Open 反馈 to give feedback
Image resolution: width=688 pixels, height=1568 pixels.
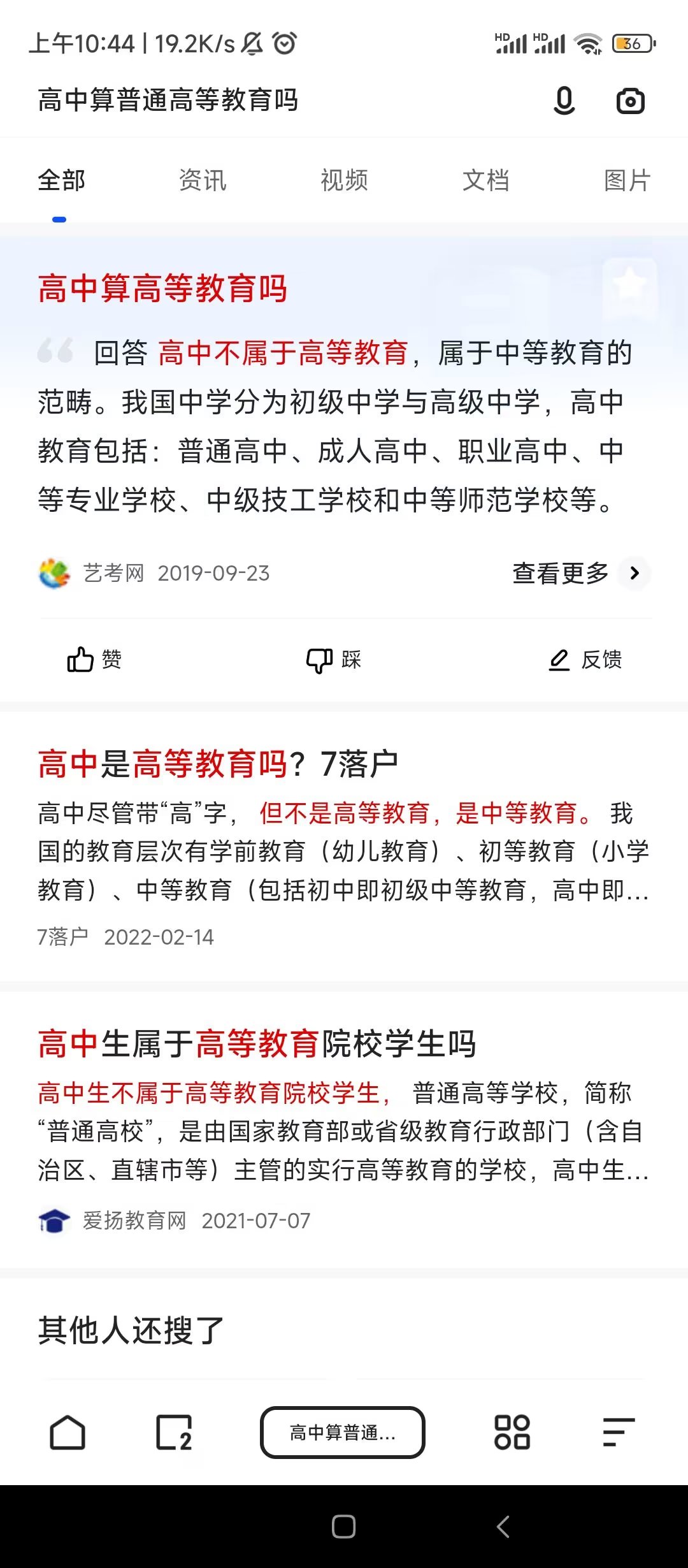click(585, 660)
